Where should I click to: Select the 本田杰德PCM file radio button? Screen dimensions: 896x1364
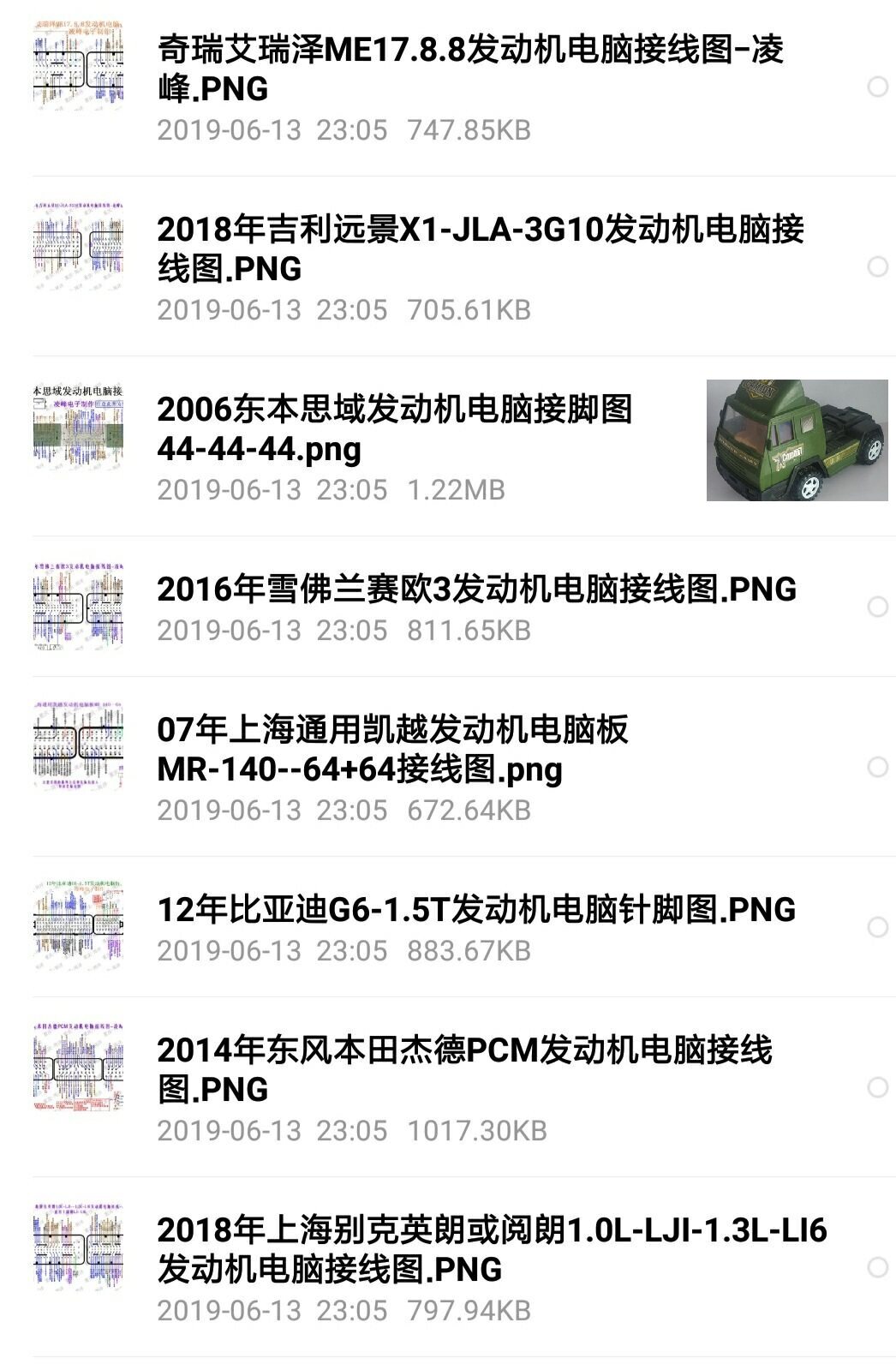pos(877,1087)
